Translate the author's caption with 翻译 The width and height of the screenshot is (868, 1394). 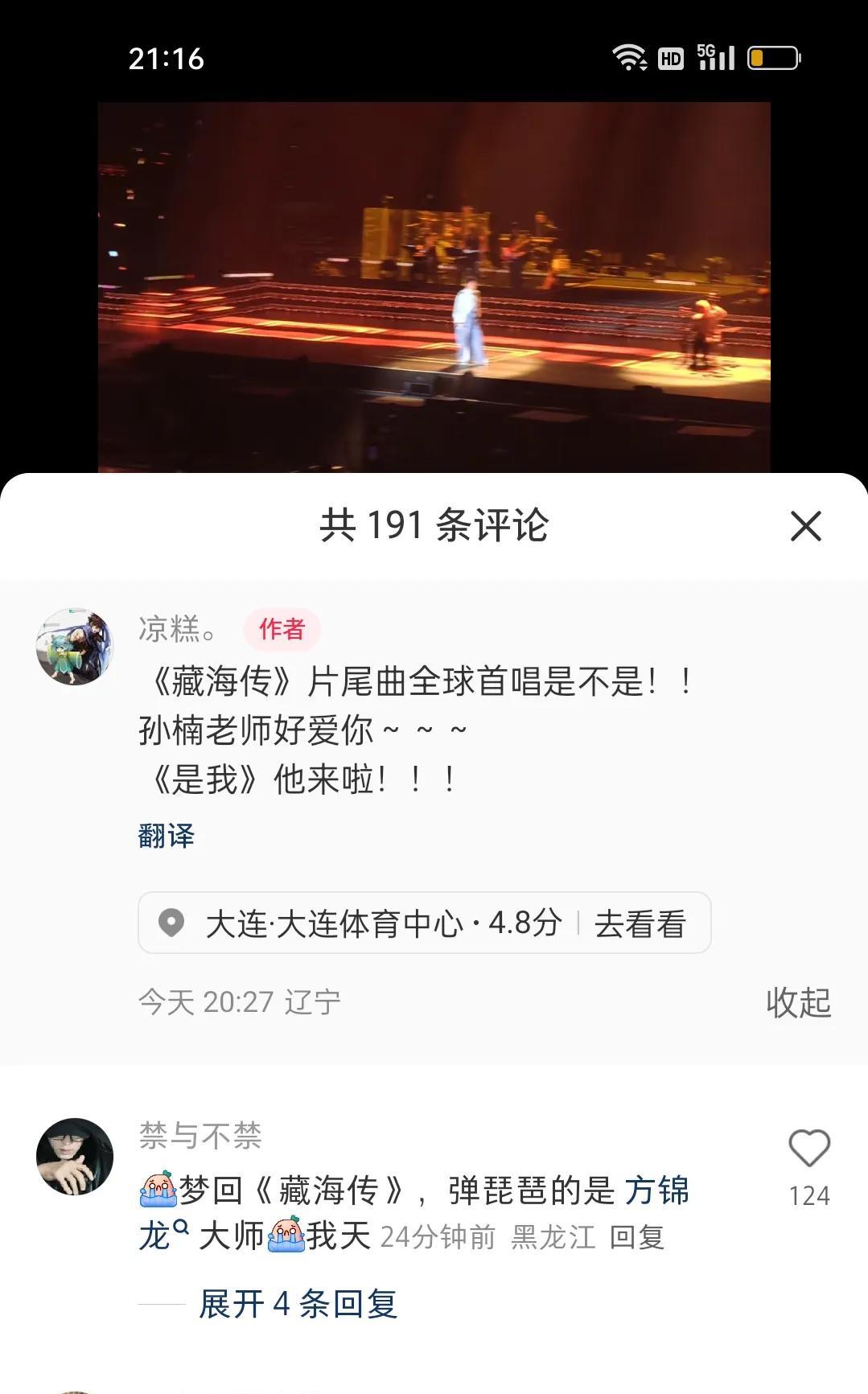167,836
